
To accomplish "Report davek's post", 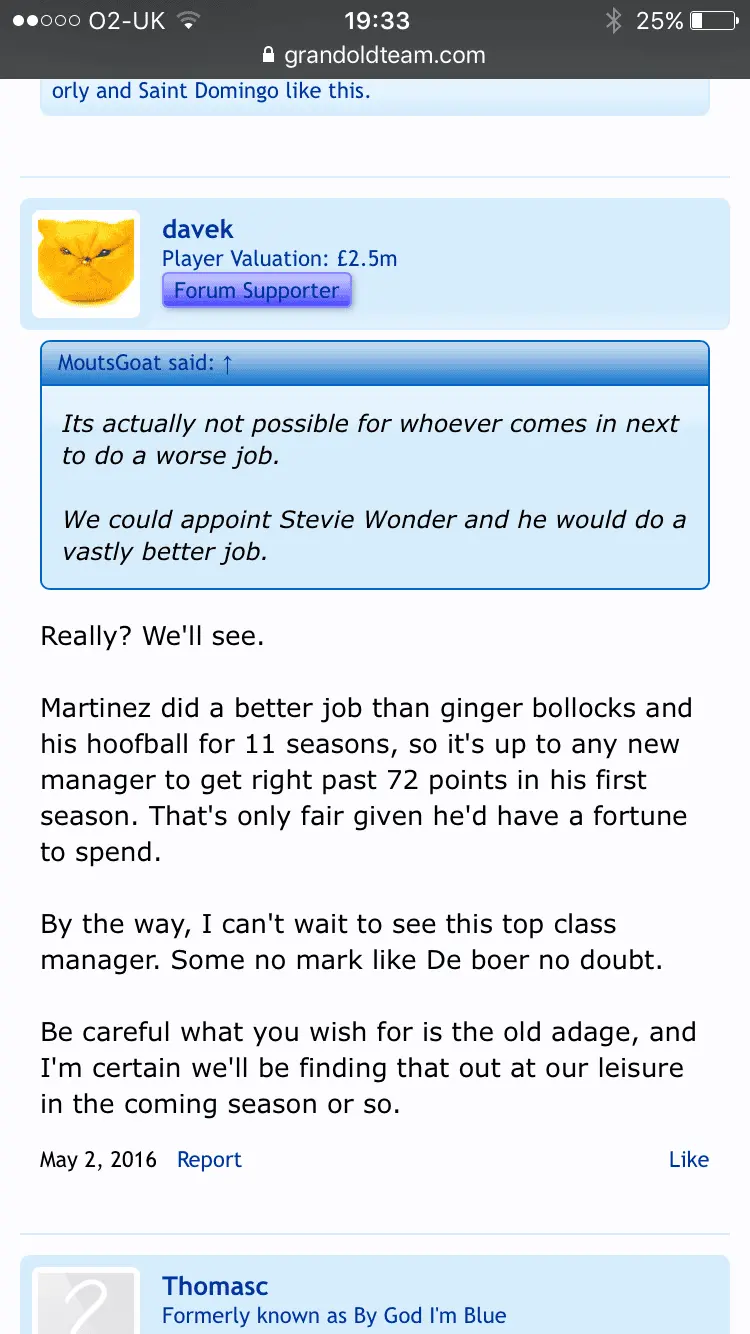I will pos(209,1160).
